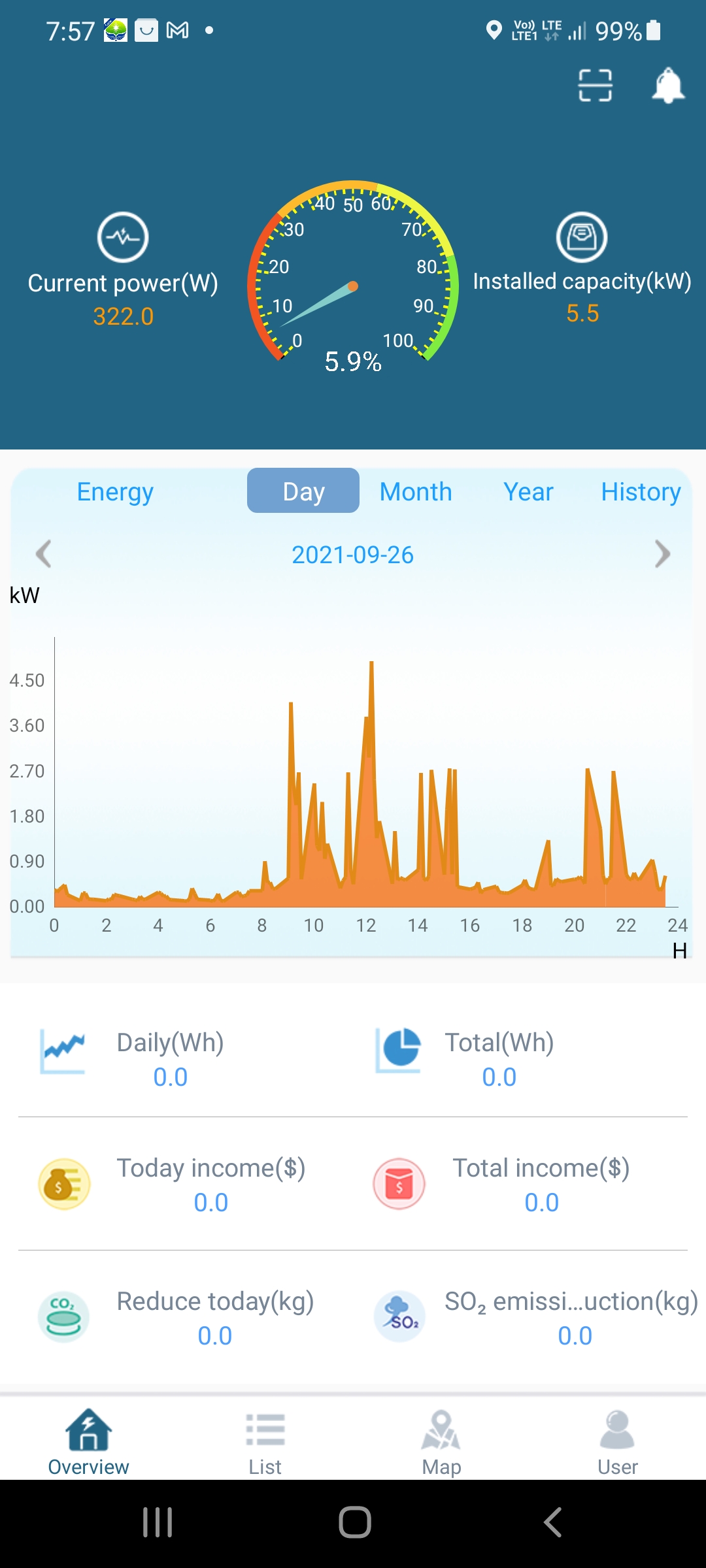Viewport: 706px width, 1568px height.
Task: Go to the previous day's chart
Action: (x=43, y=554)
